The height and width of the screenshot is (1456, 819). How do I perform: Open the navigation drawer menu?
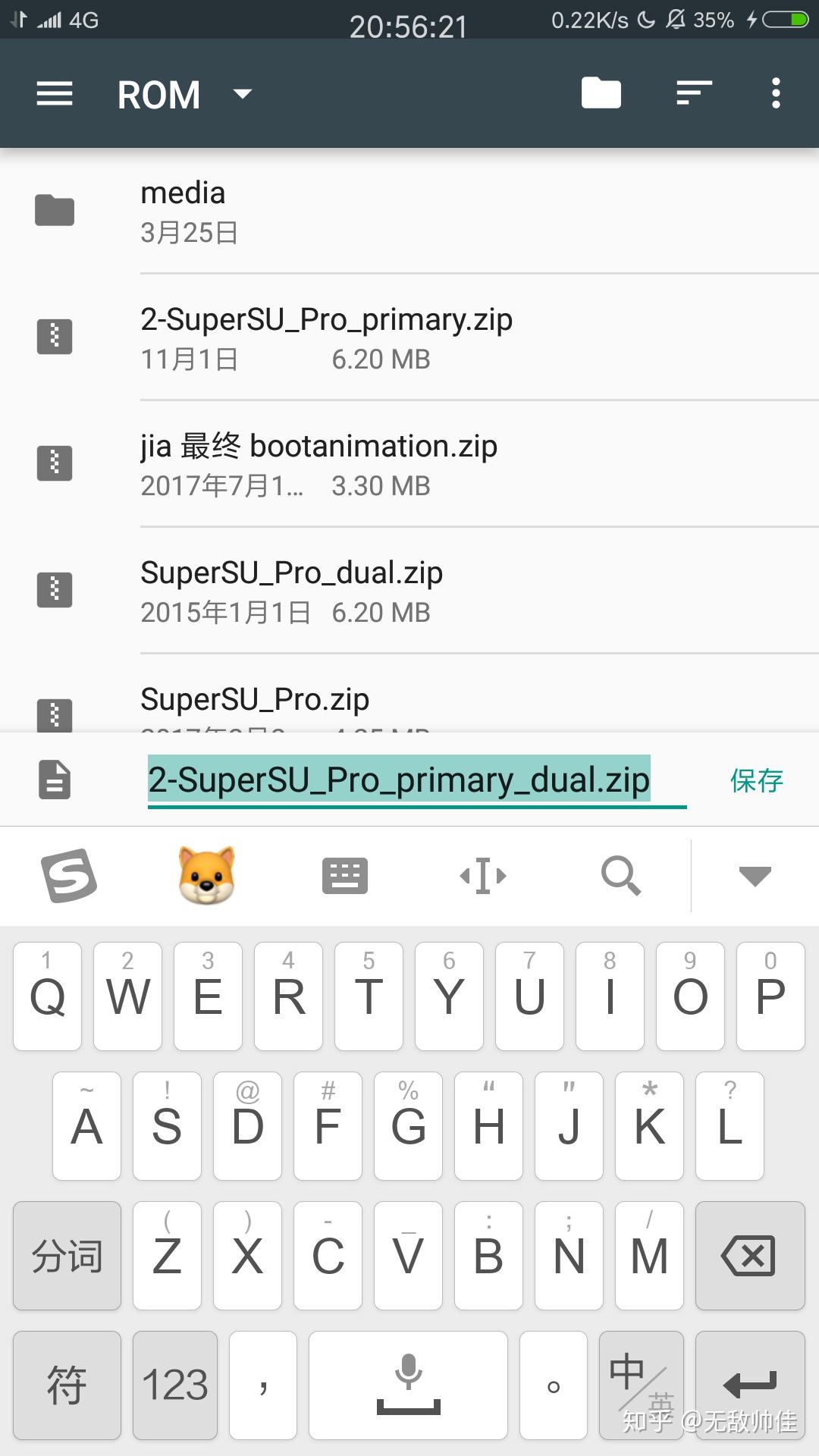[53, 93]
